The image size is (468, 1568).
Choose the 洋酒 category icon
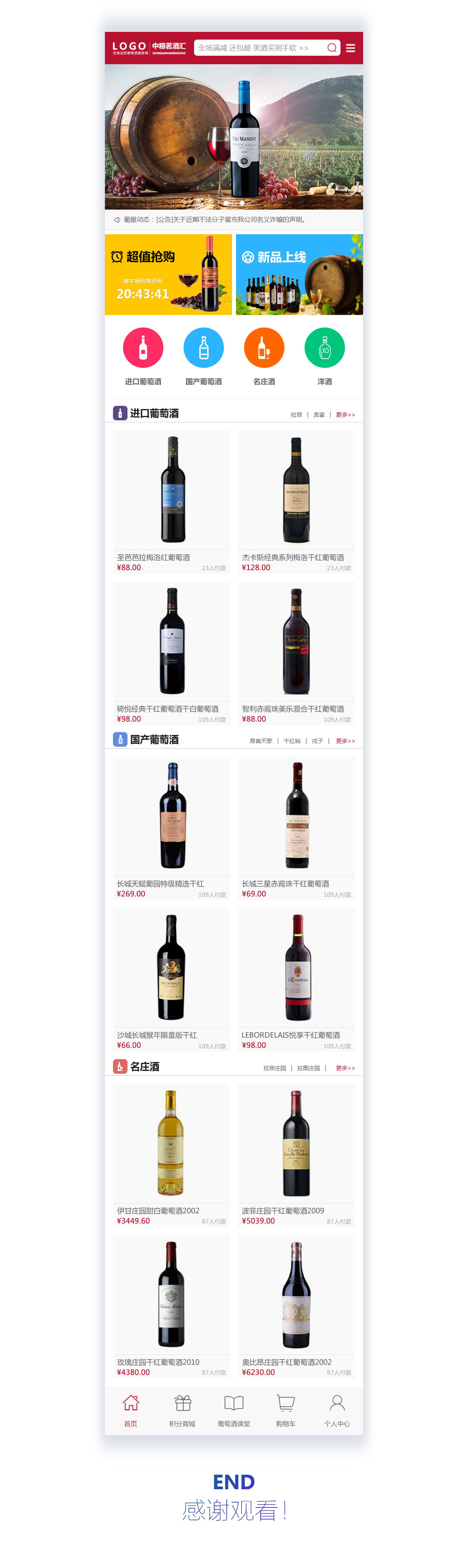(324, 348)
